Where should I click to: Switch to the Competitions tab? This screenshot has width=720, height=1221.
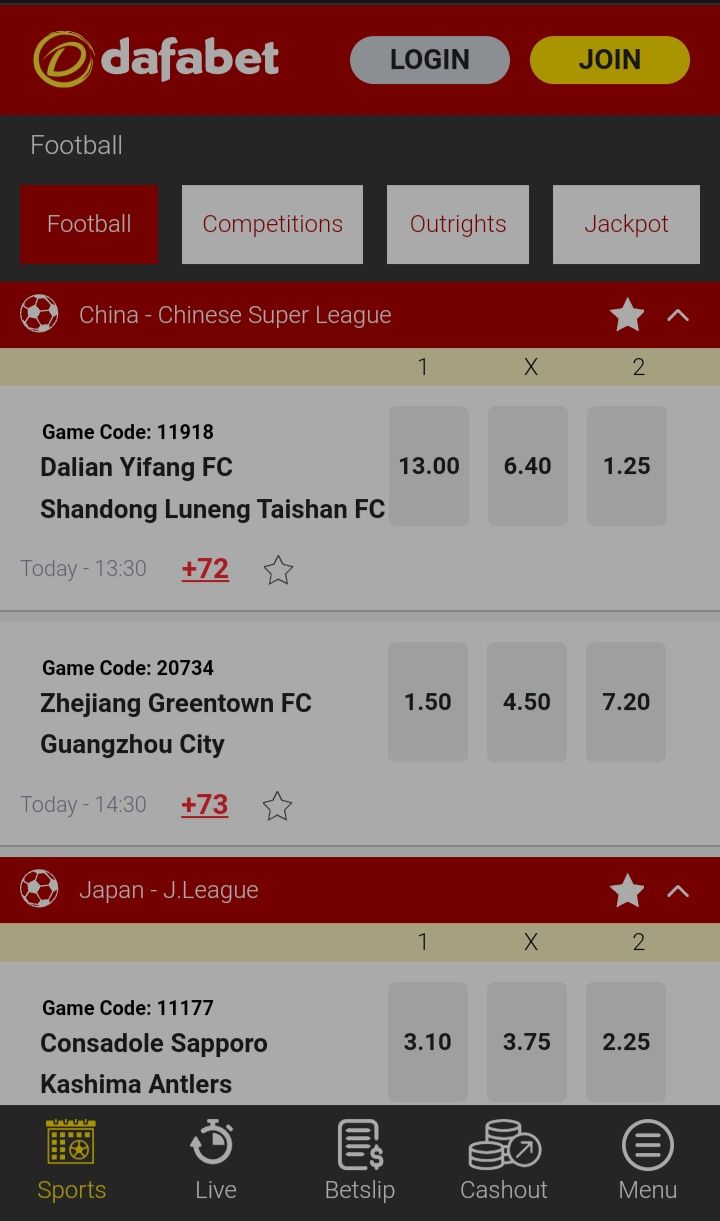point(272,224)
